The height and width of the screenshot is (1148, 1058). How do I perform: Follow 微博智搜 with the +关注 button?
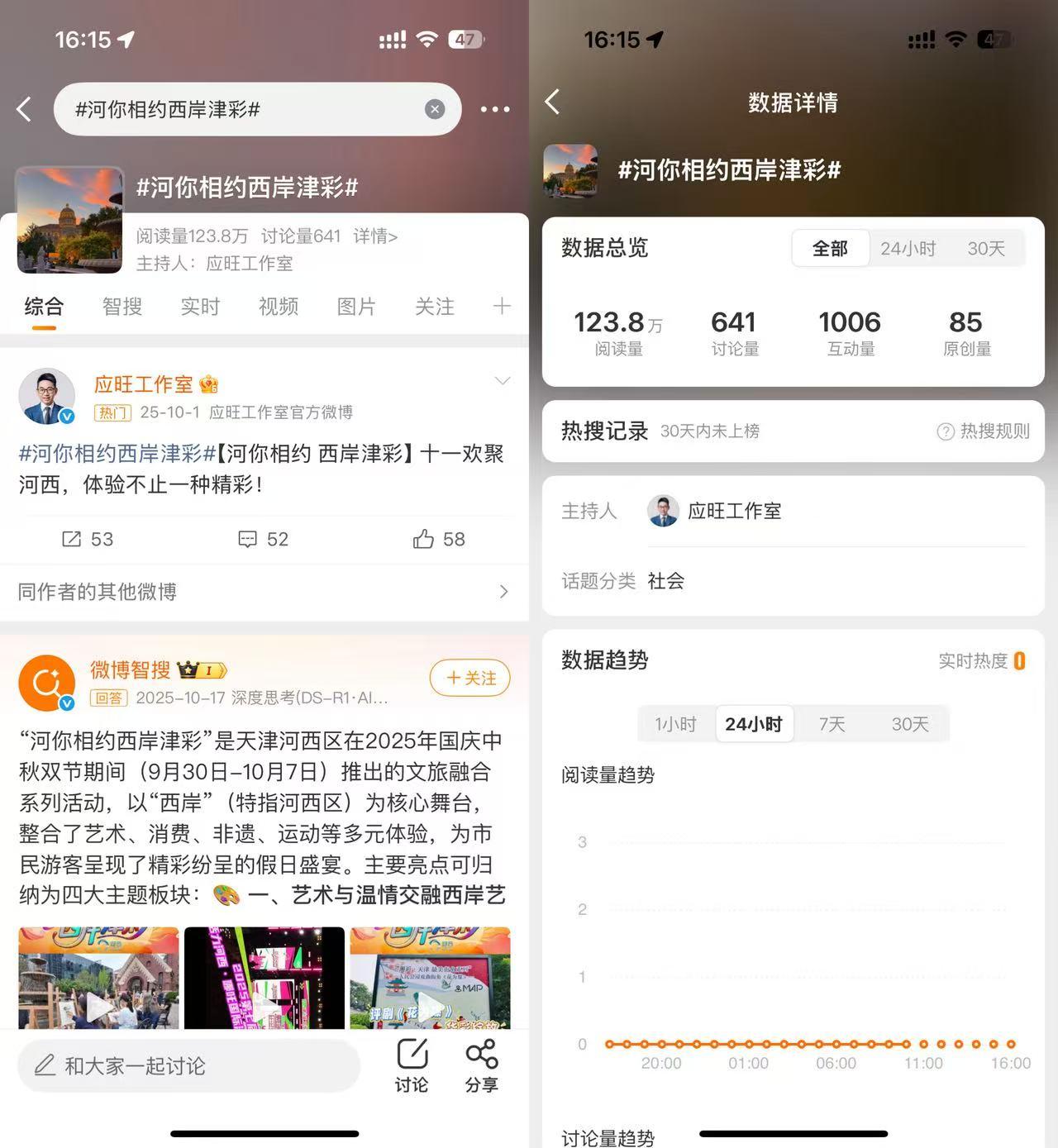pyautogui.click(x=469, y=679)
